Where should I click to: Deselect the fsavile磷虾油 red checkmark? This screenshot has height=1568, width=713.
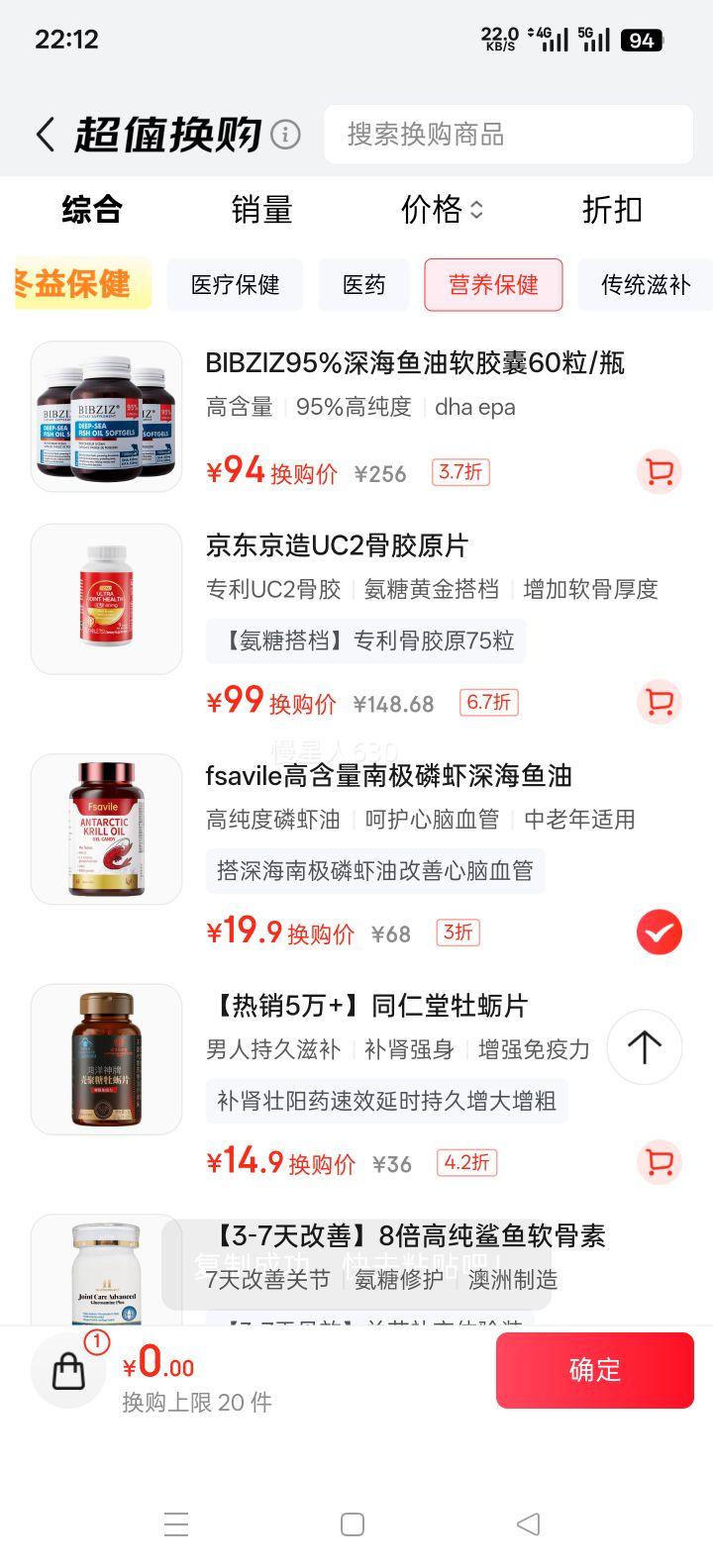pyautogui.click(x=659, y=931)
